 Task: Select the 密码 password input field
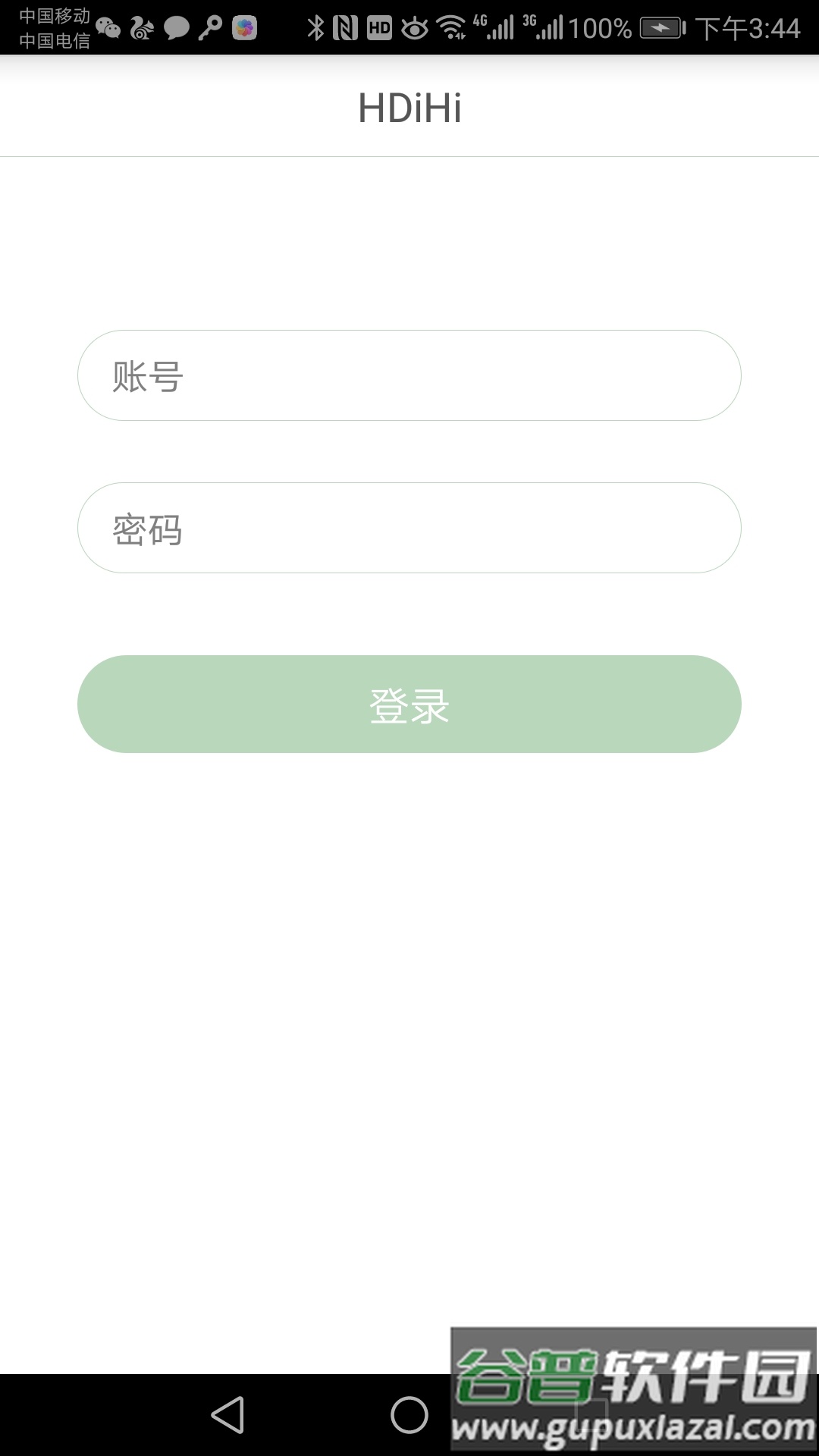[x=409, y=527]
